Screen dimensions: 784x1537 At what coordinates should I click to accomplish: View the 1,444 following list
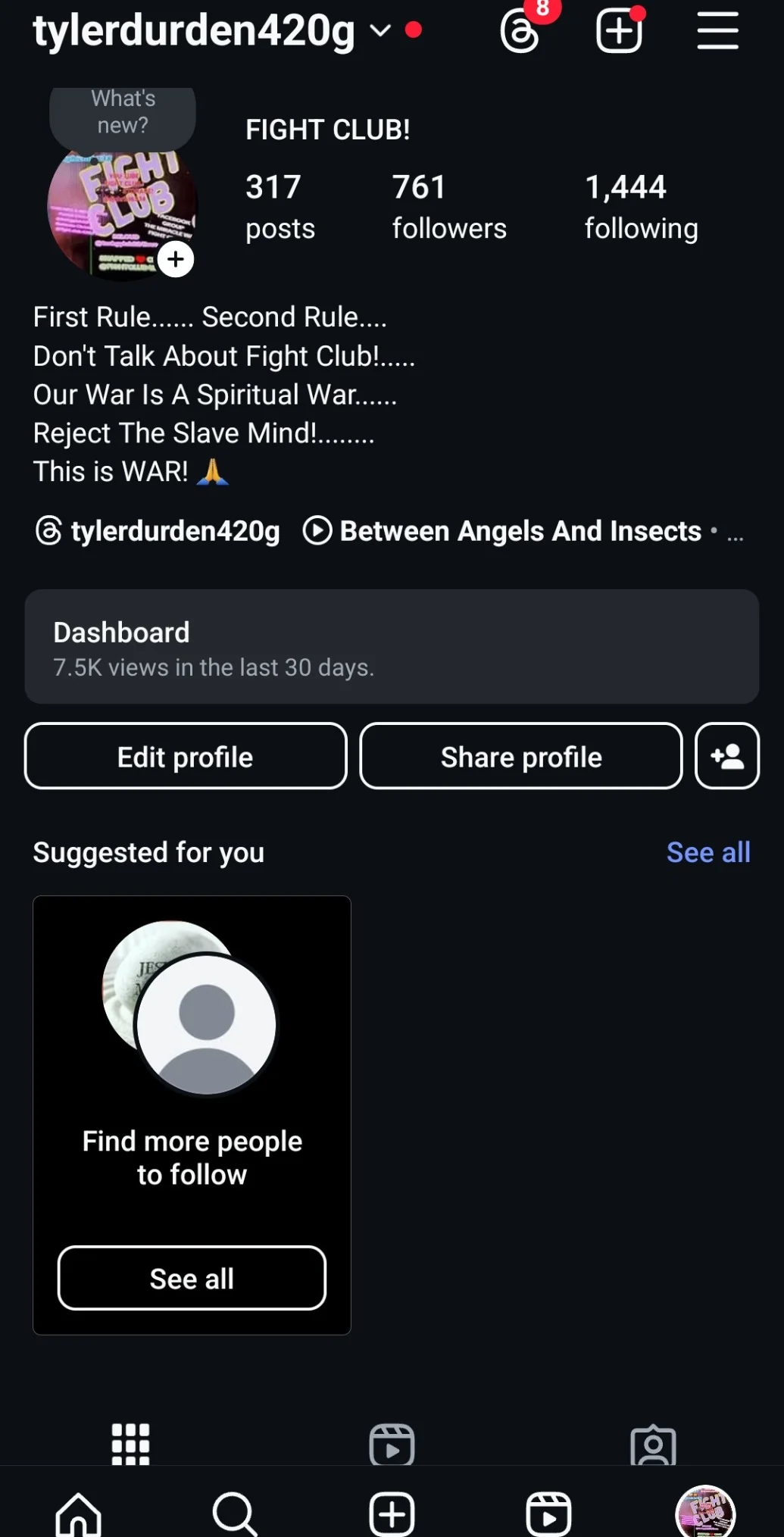click(x=641, y=207)
